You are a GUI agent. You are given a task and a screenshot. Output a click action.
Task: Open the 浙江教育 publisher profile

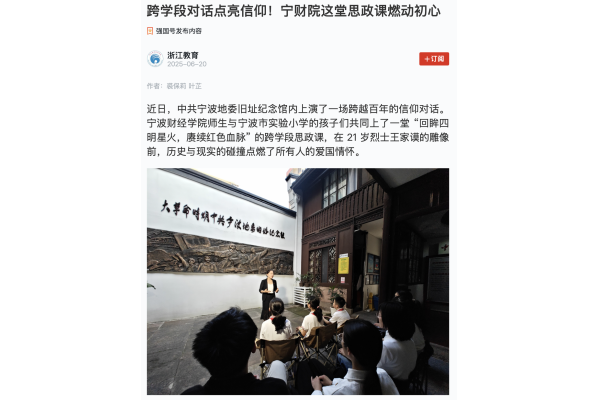(x=182, y=55)
